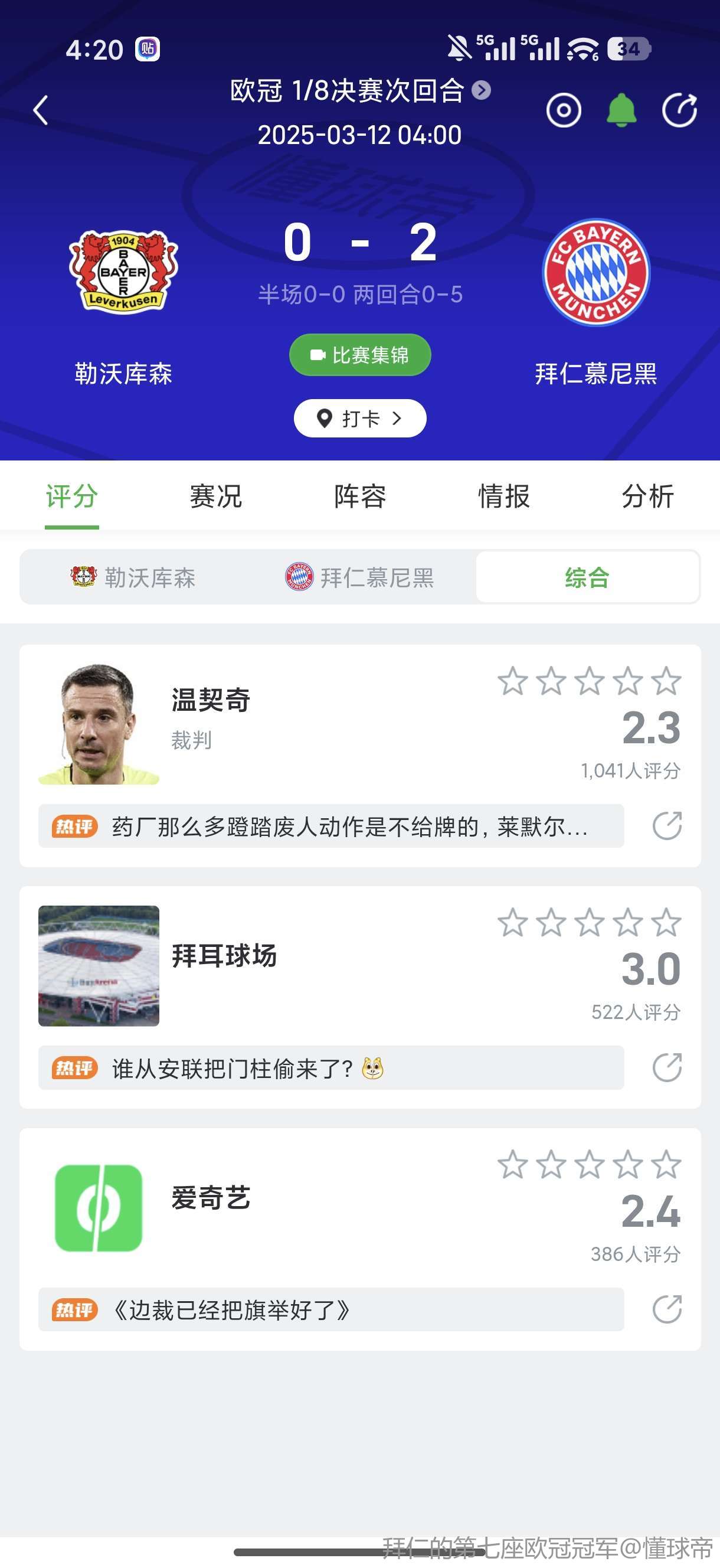720x1568 pixels.
Task: Check in with the 打卡 button
Action: 359,418
